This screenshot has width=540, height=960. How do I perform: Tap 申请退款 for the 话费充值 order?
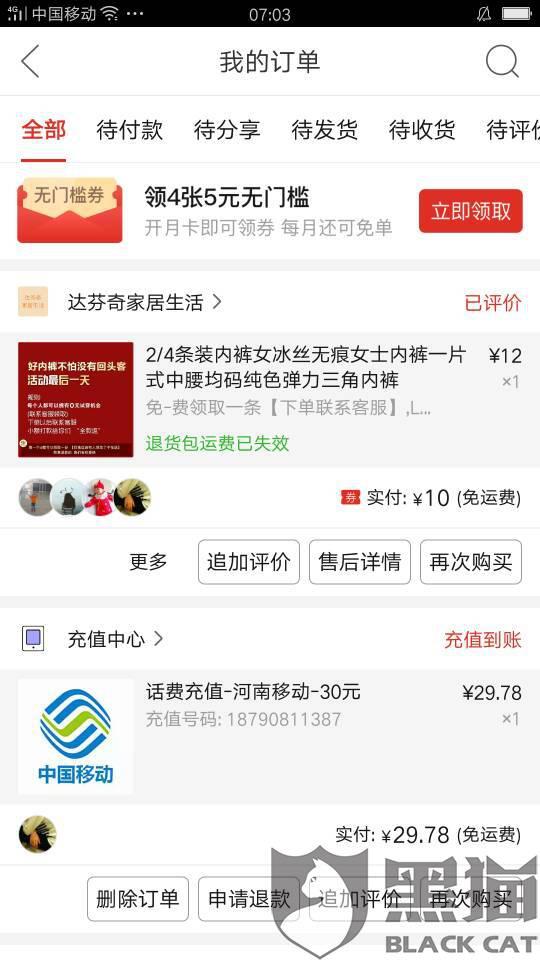pyautogui.click(x=249, y=899)
